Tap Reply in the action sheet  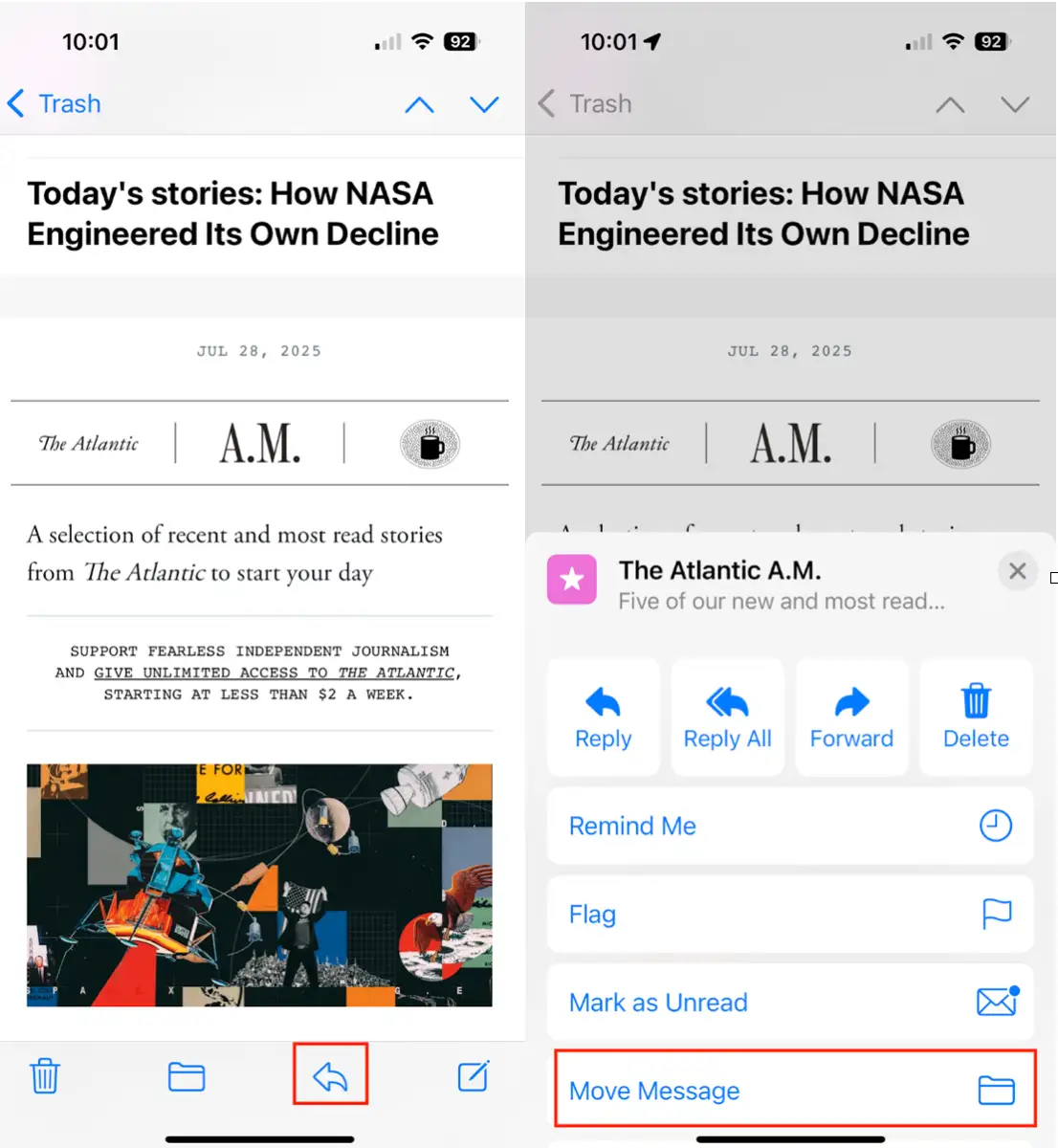[x=603, y=717]
